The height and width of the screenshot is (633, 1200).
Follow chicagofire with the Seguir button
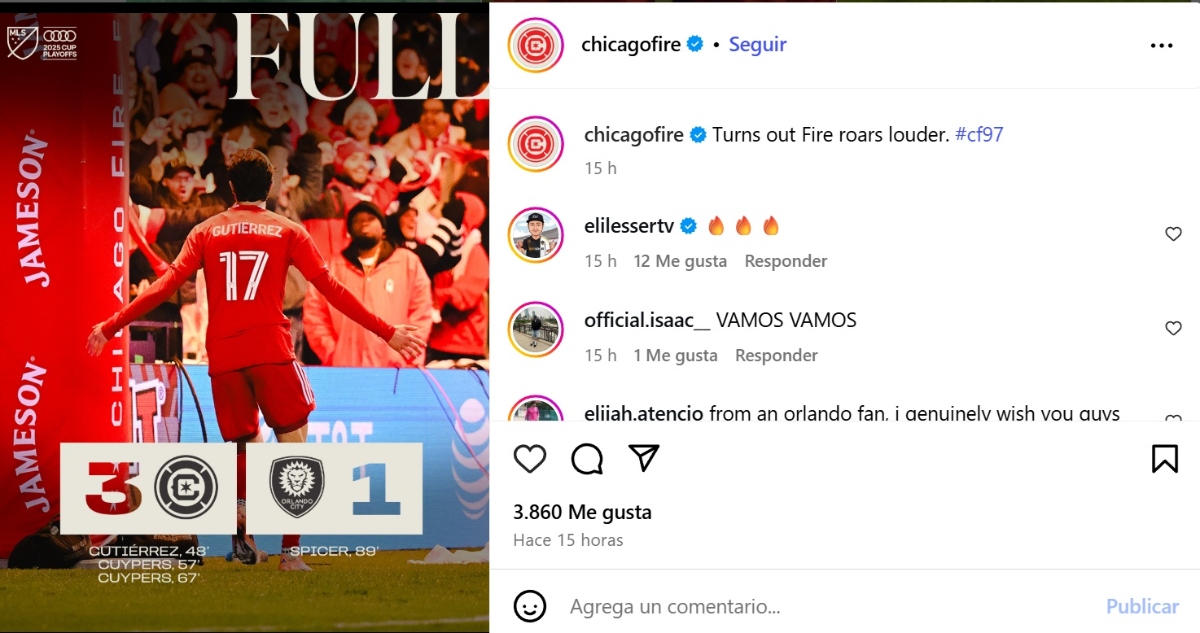coord(757,45)
